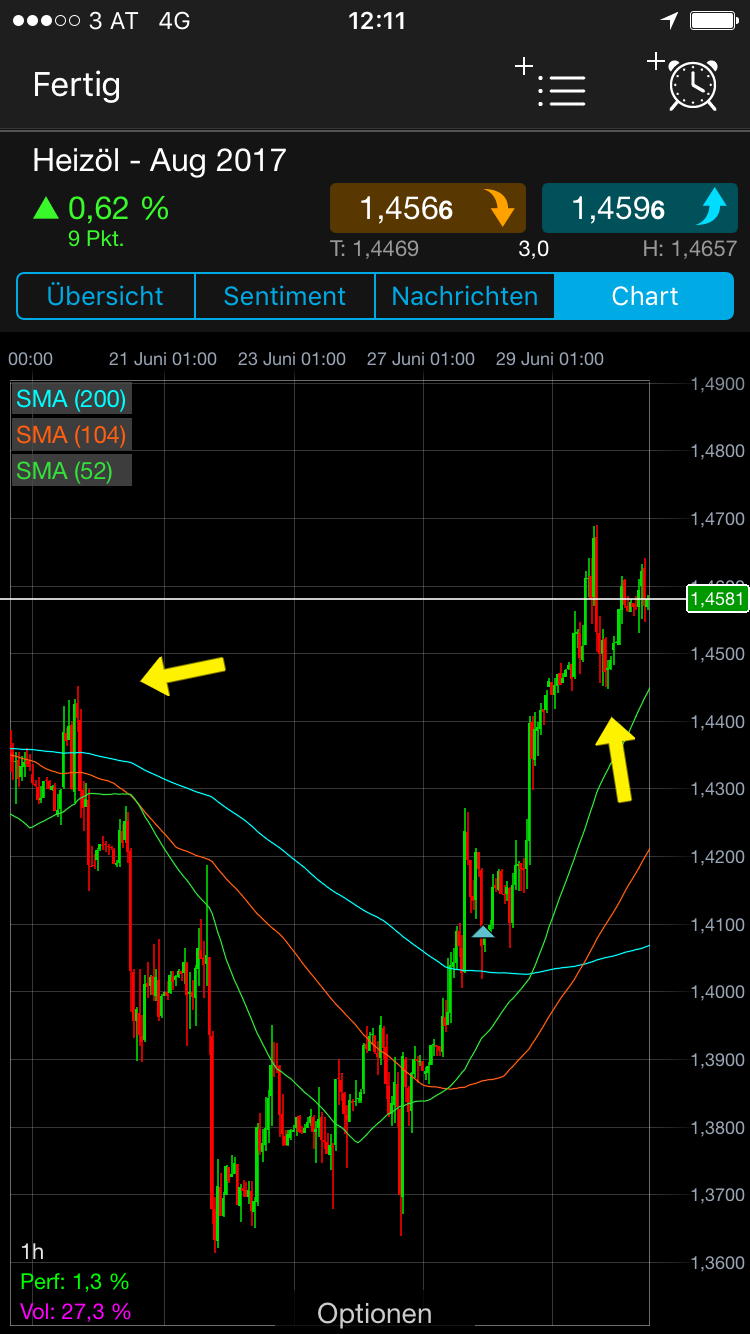Switch to the Nachrichten tab

pos(464,296)
